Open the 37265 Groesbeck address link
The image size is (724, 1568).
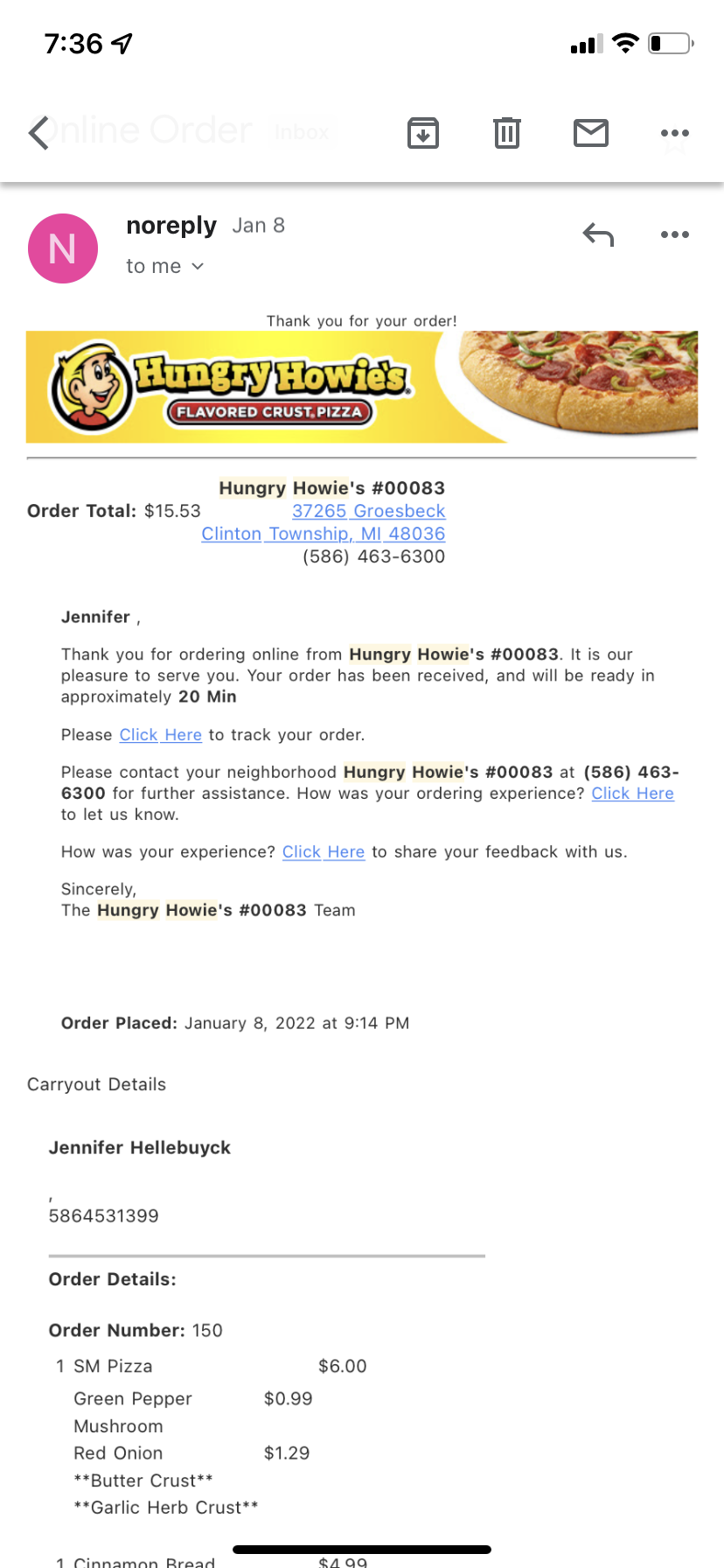pos(368,511)
